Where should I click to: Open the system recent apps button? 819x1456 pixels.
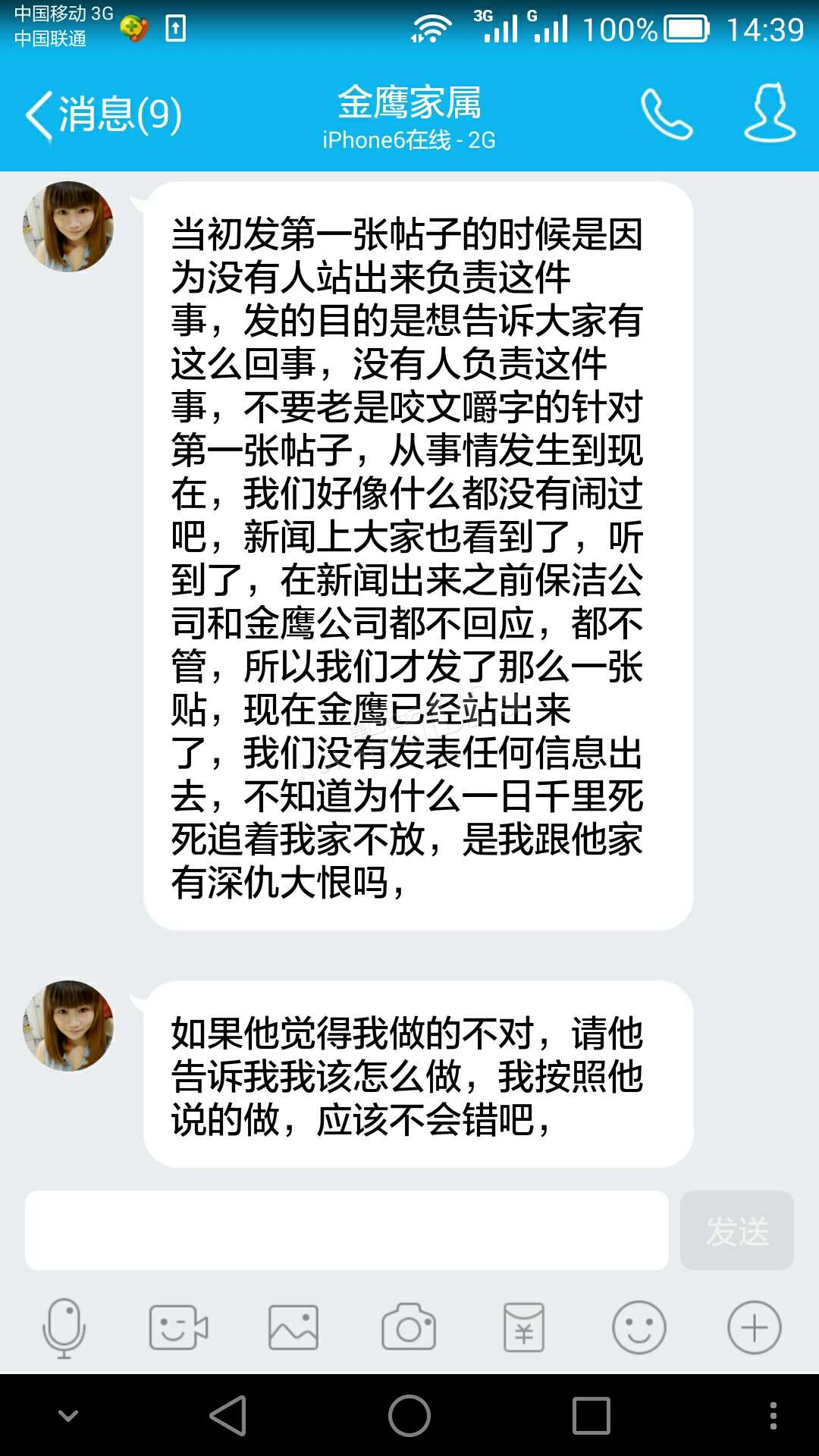[x=591, y=1416]
